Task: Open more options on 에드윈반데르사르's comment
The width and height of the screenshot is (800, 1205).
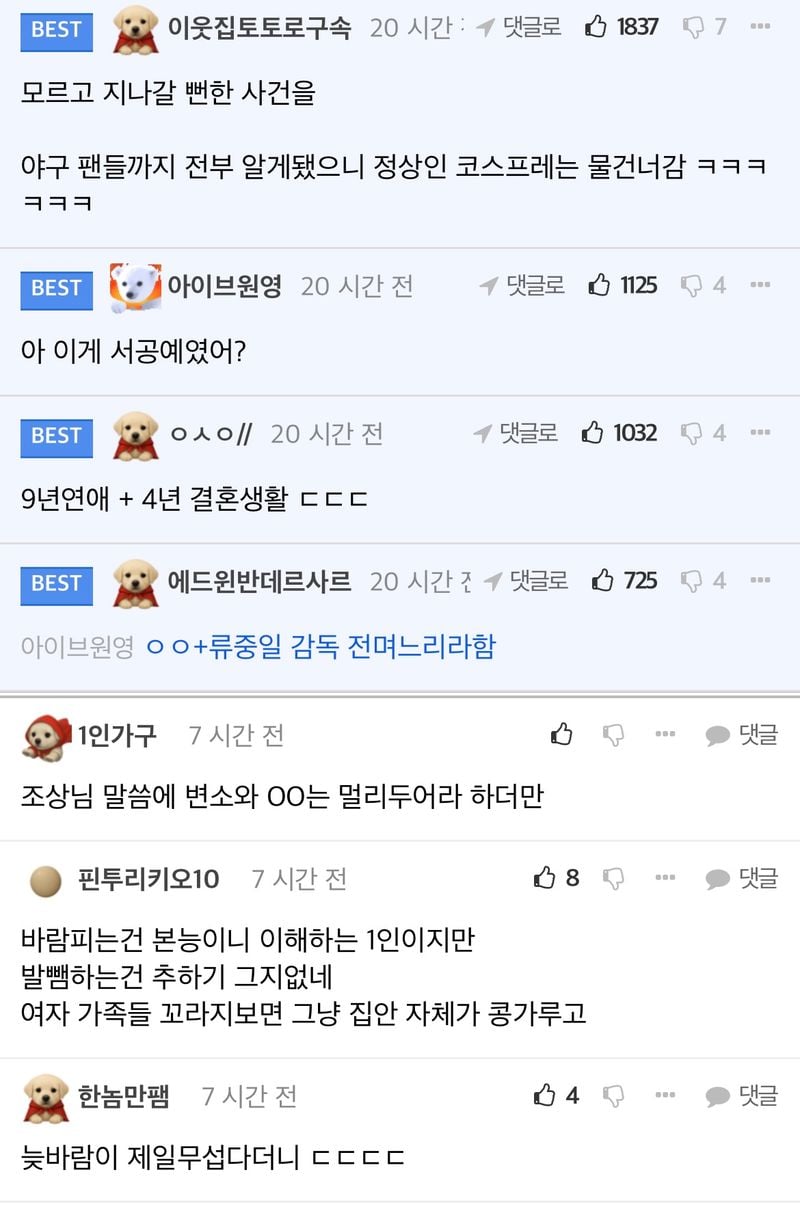Action: [760, 581]
